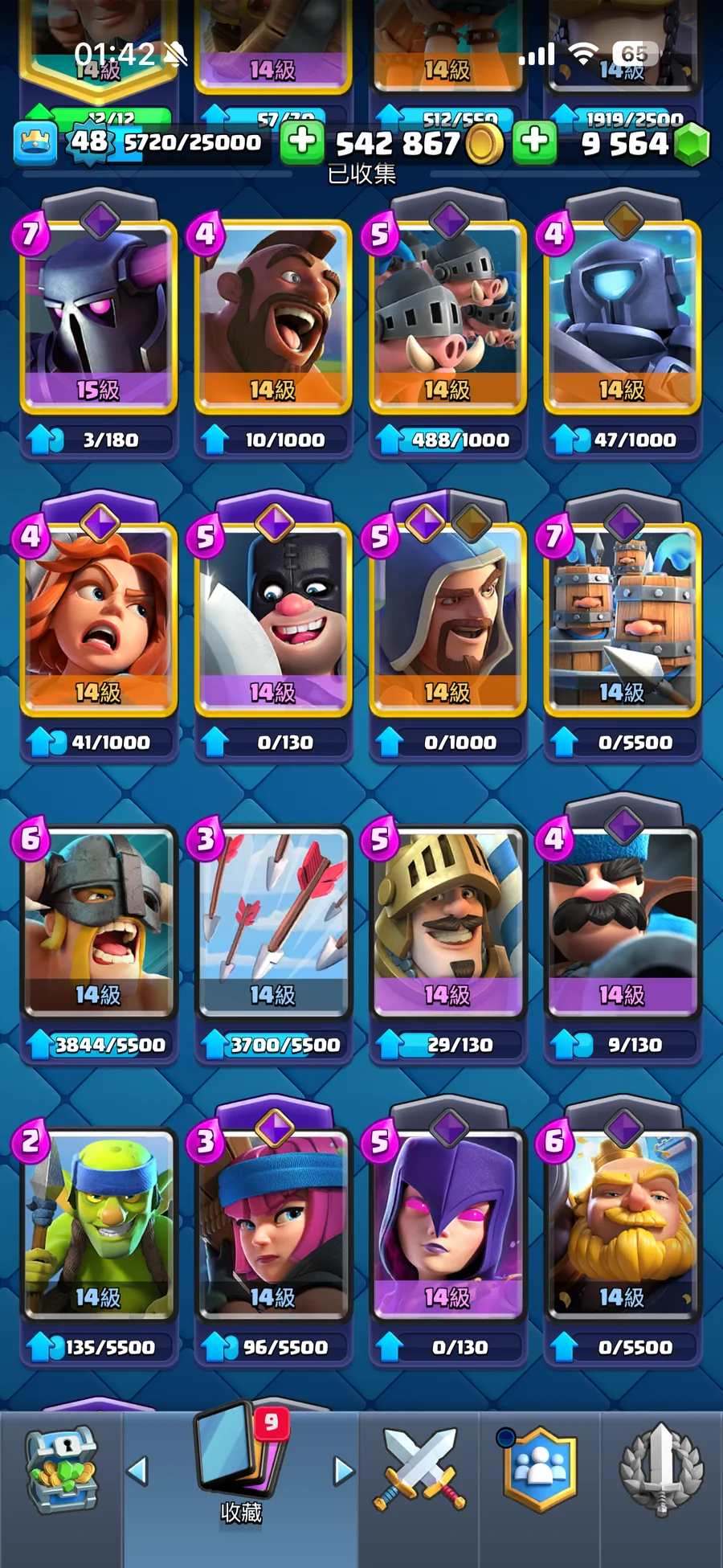723x1568 pixels.
Task: Switch to the battle crossed-swords tab
Action: point(419,1469)
